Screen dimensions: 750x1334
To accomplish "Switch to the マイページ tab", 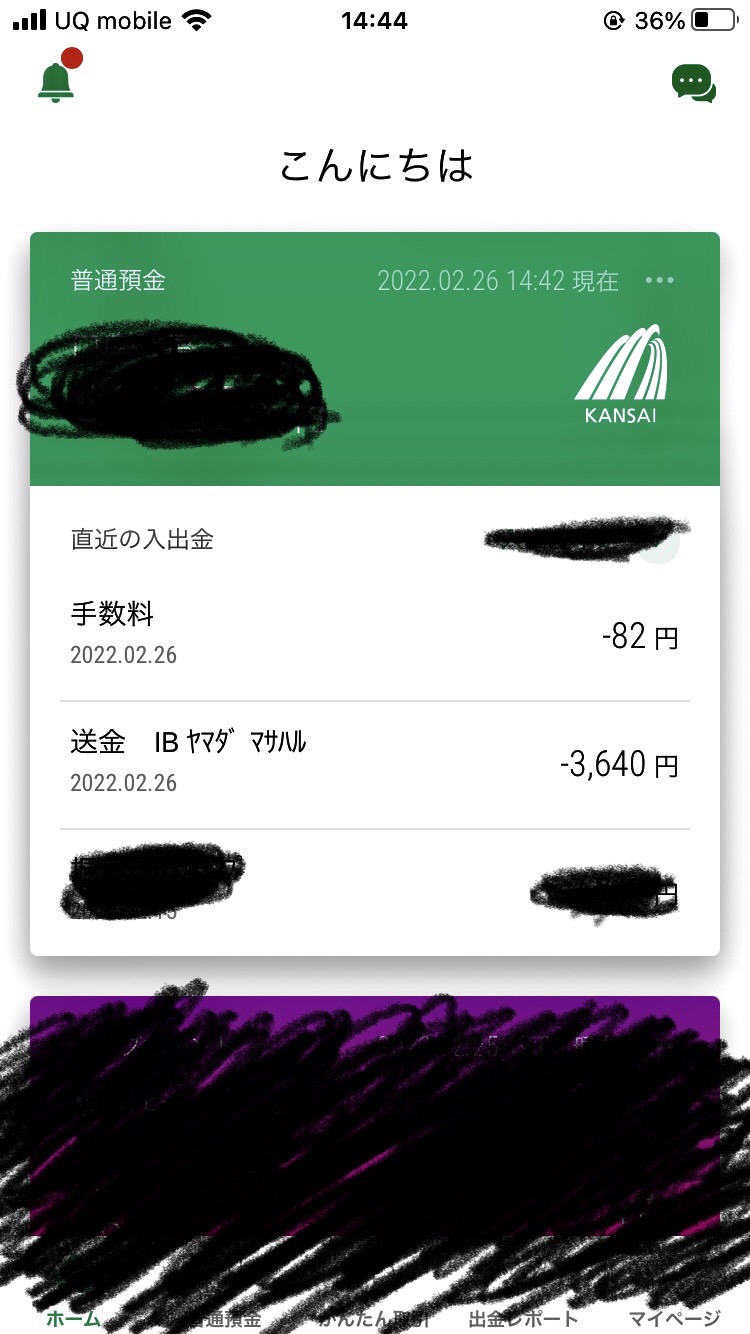I will click(674, 1318).
